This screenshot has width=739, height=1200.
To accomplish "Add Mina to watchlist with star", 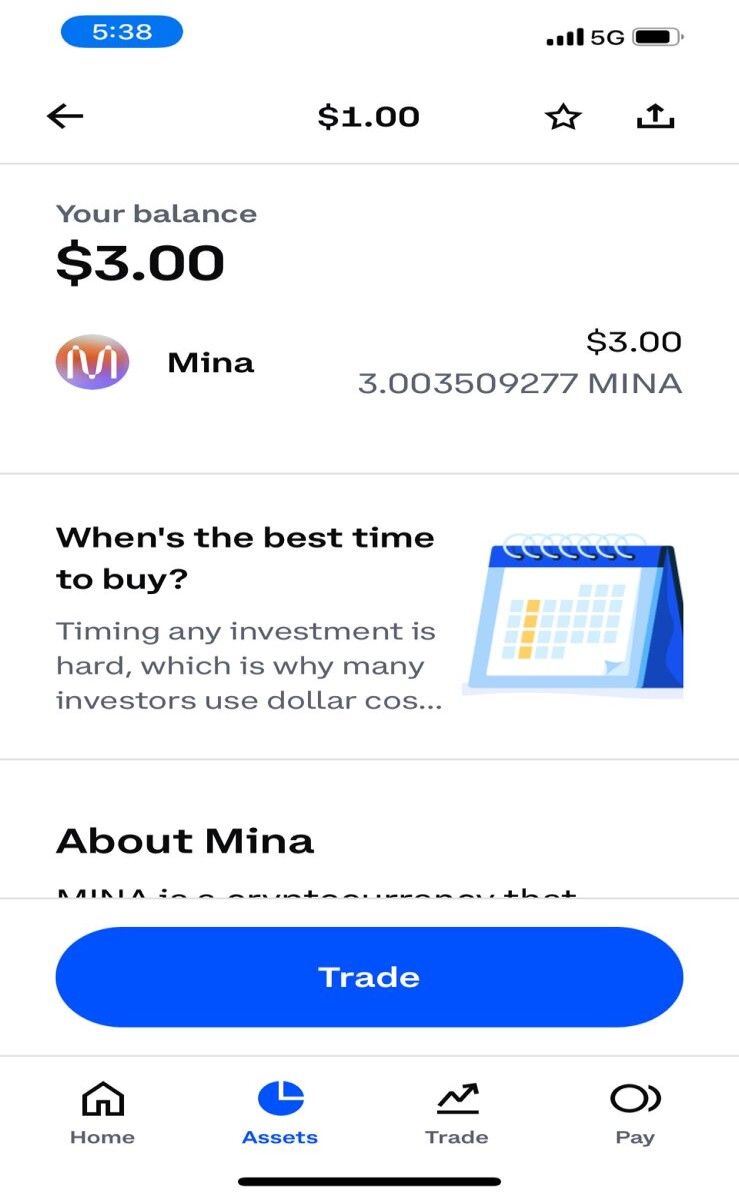I will (x=563, y=117).
